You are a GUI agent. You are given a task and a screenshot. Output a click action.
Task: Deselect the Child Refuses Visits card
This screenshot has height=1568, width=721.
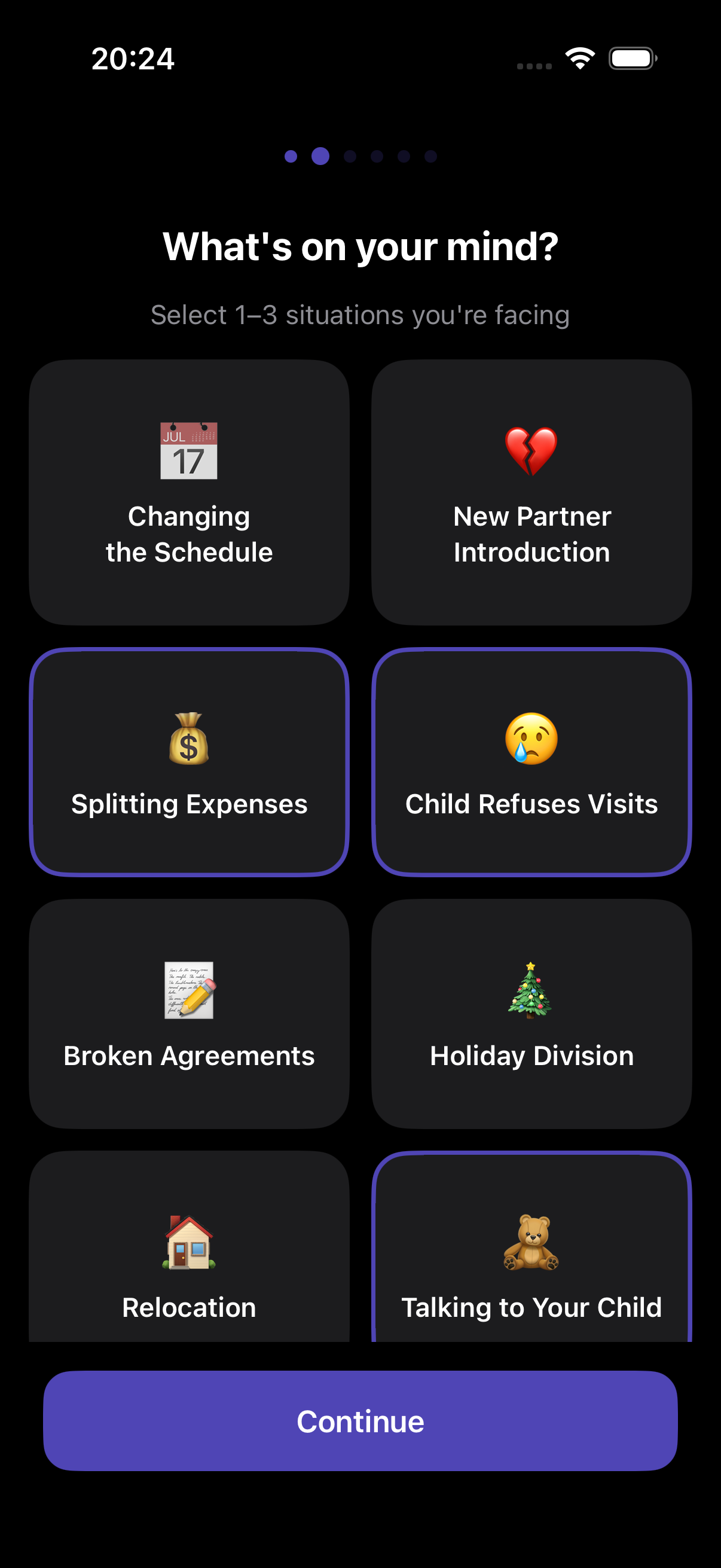(x=531, y=762)
